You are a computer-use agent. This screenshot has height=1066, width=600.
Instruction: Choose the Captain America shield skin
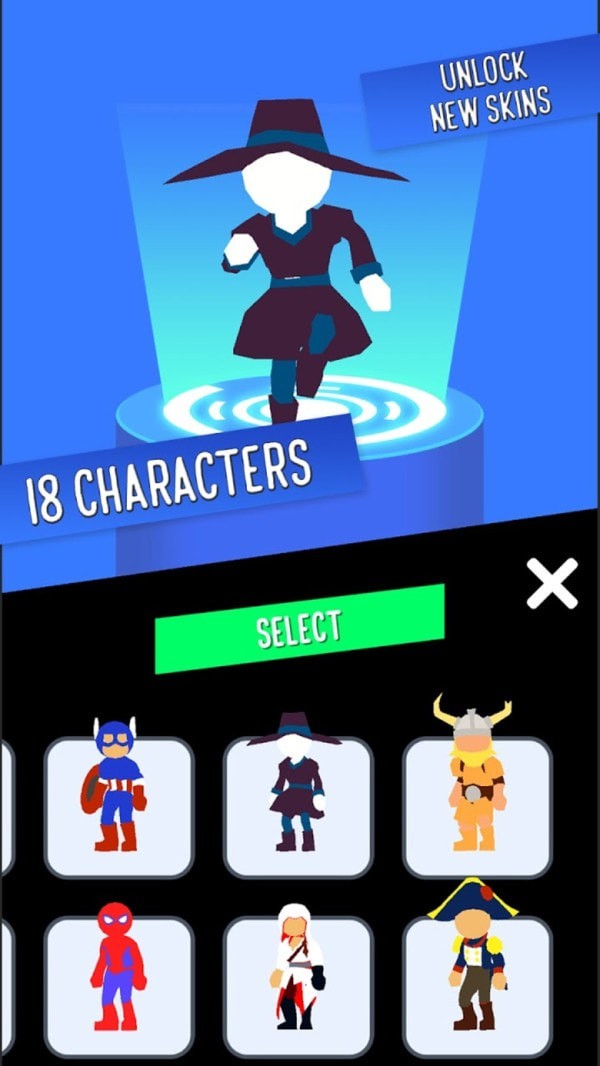click(x=119, y=806)
